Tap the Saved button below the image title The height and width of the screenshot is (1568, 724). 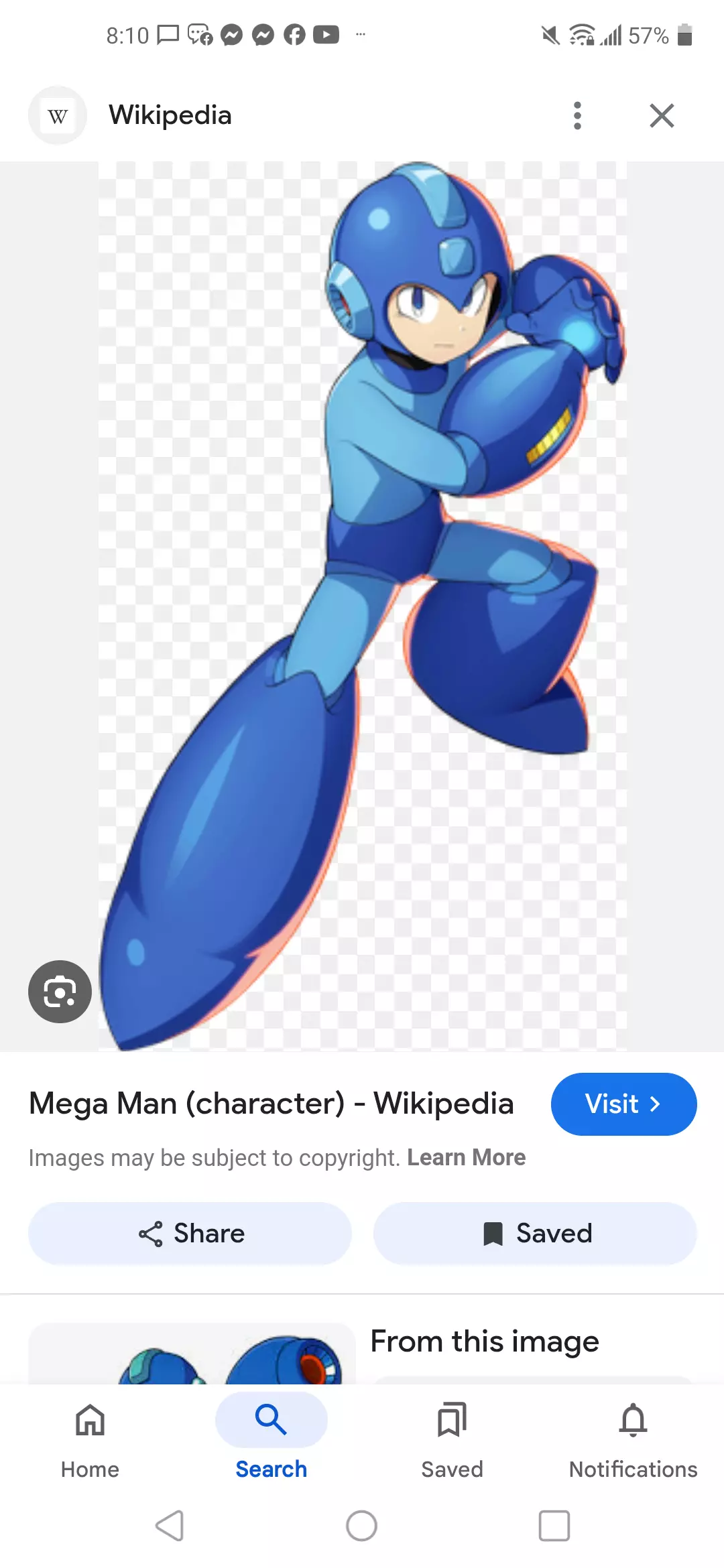click(535, 1233)
